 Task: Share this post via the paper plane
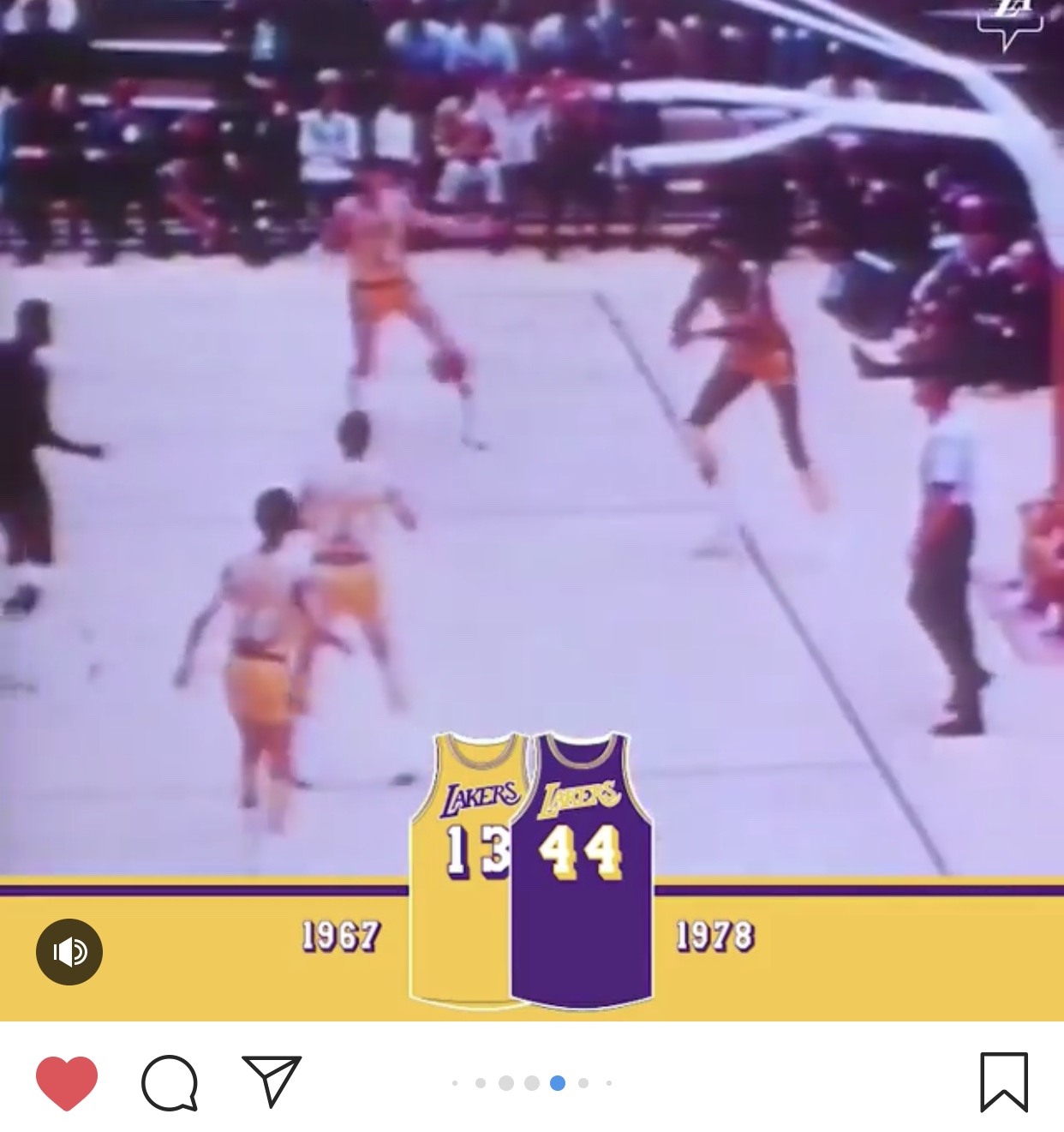(x=272, y=1081)
